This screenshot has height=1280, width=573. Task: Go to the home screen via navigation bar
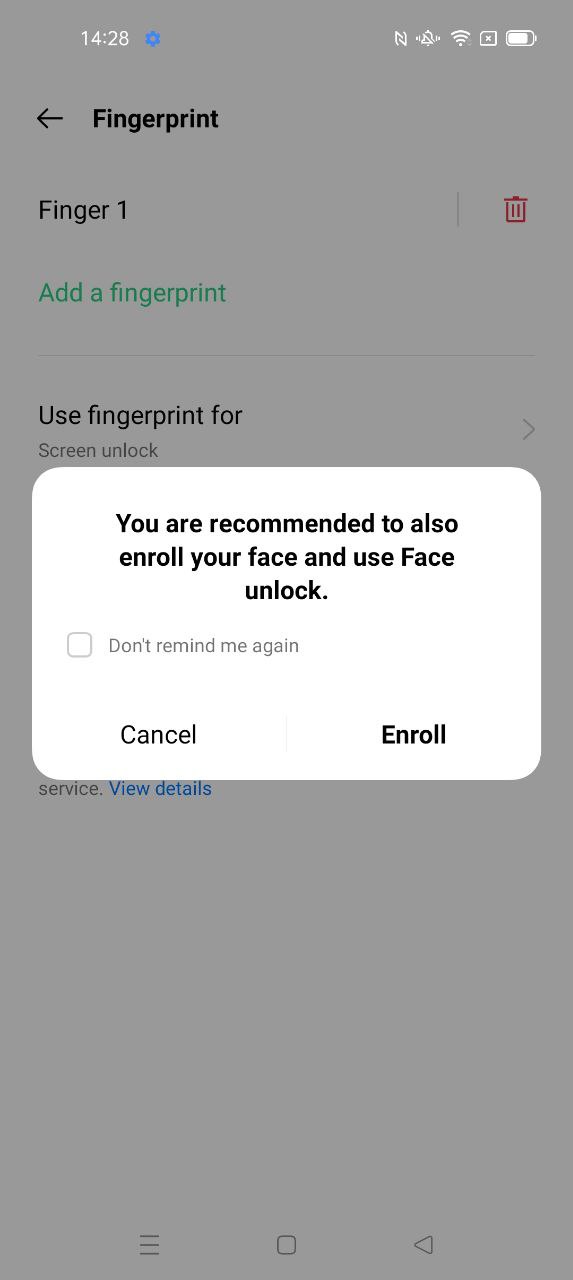[286, 1245]
